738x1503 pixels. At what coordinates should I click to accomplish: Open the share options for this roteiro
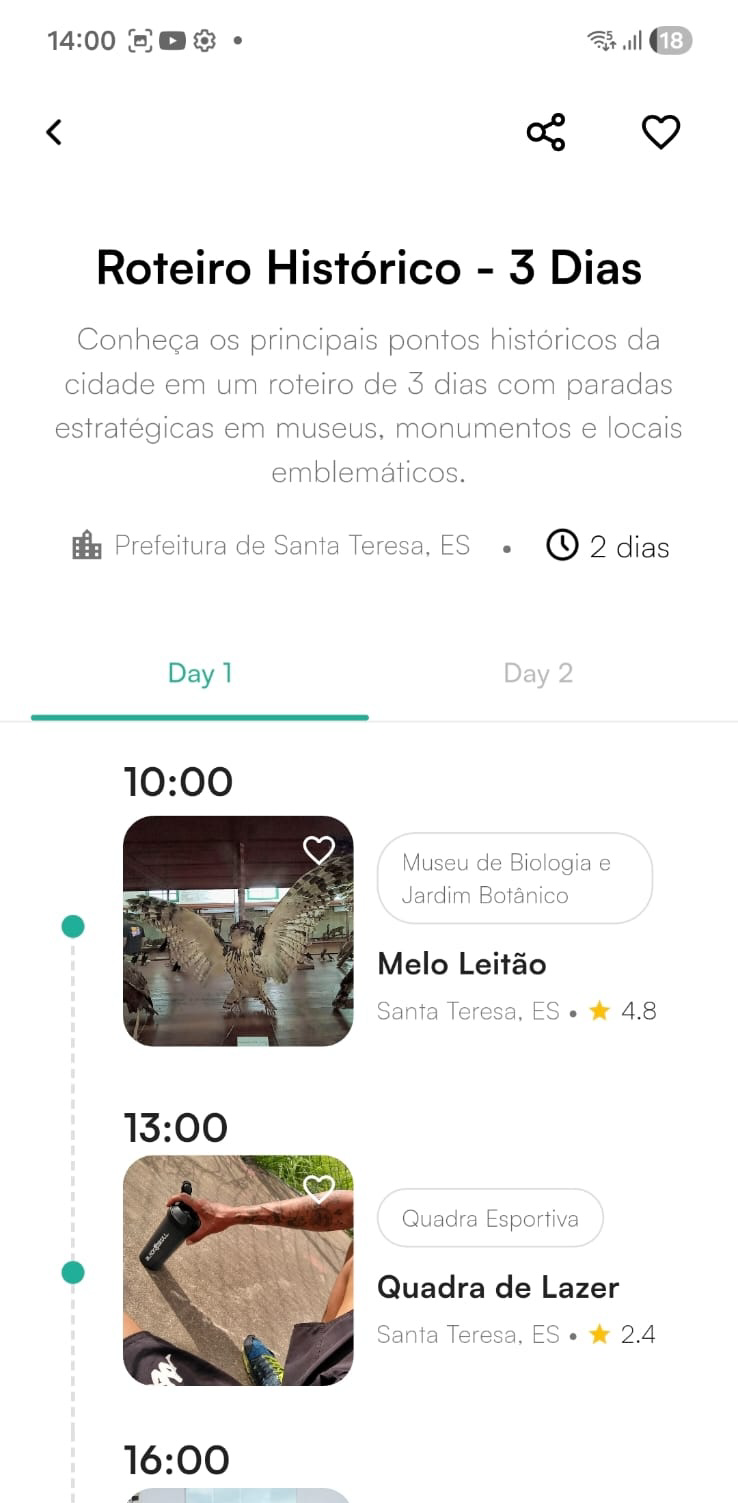pos(546,131)
